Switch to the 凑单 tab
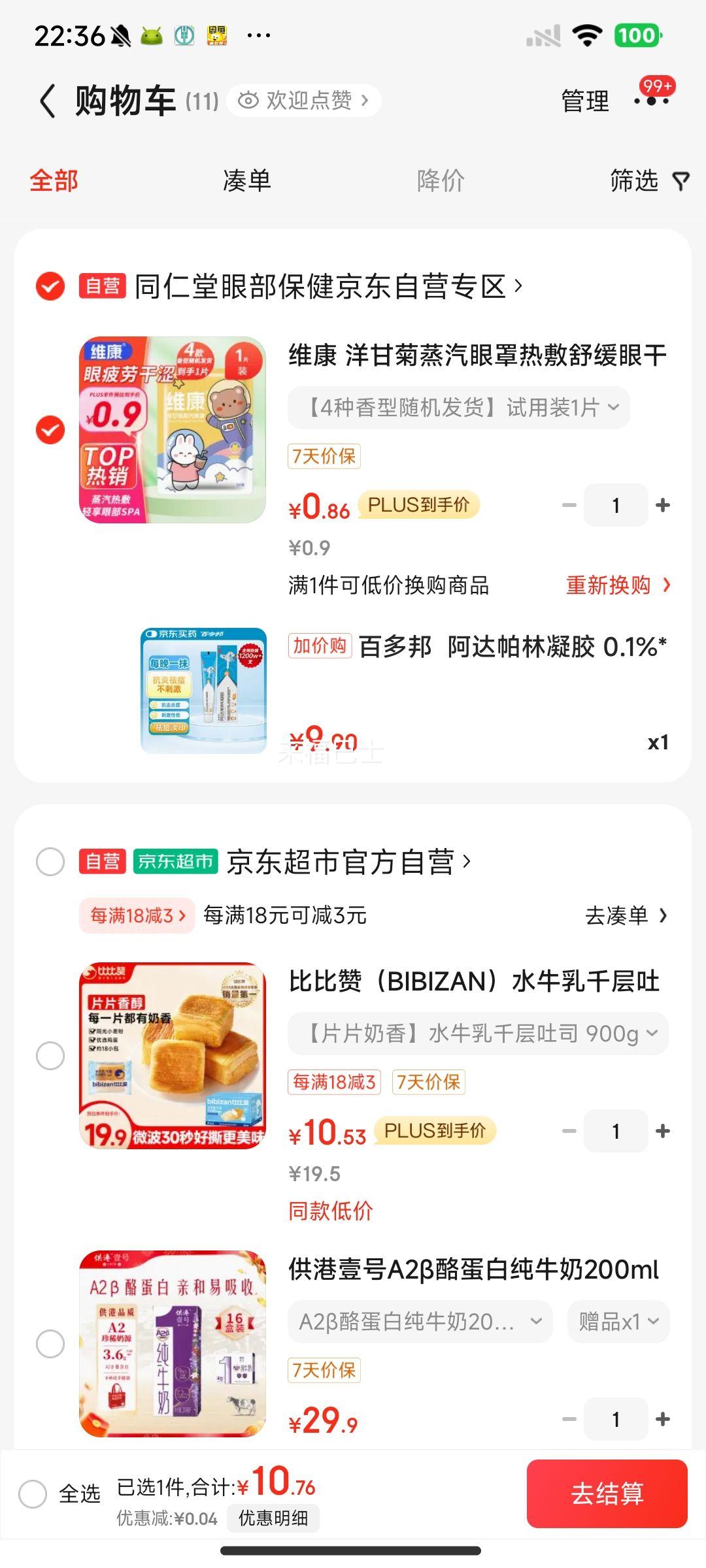 pyautogui.click(x=246, y=180)
